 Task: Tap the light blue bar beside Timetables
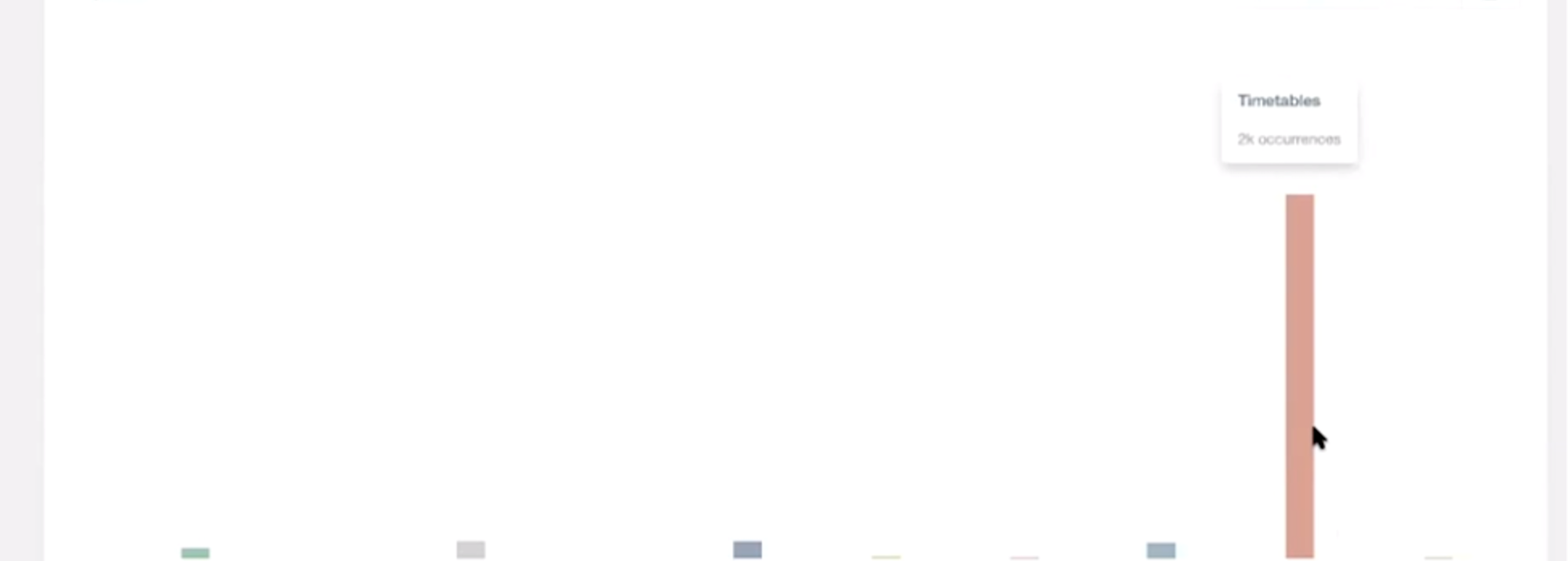click(1160, 550)
